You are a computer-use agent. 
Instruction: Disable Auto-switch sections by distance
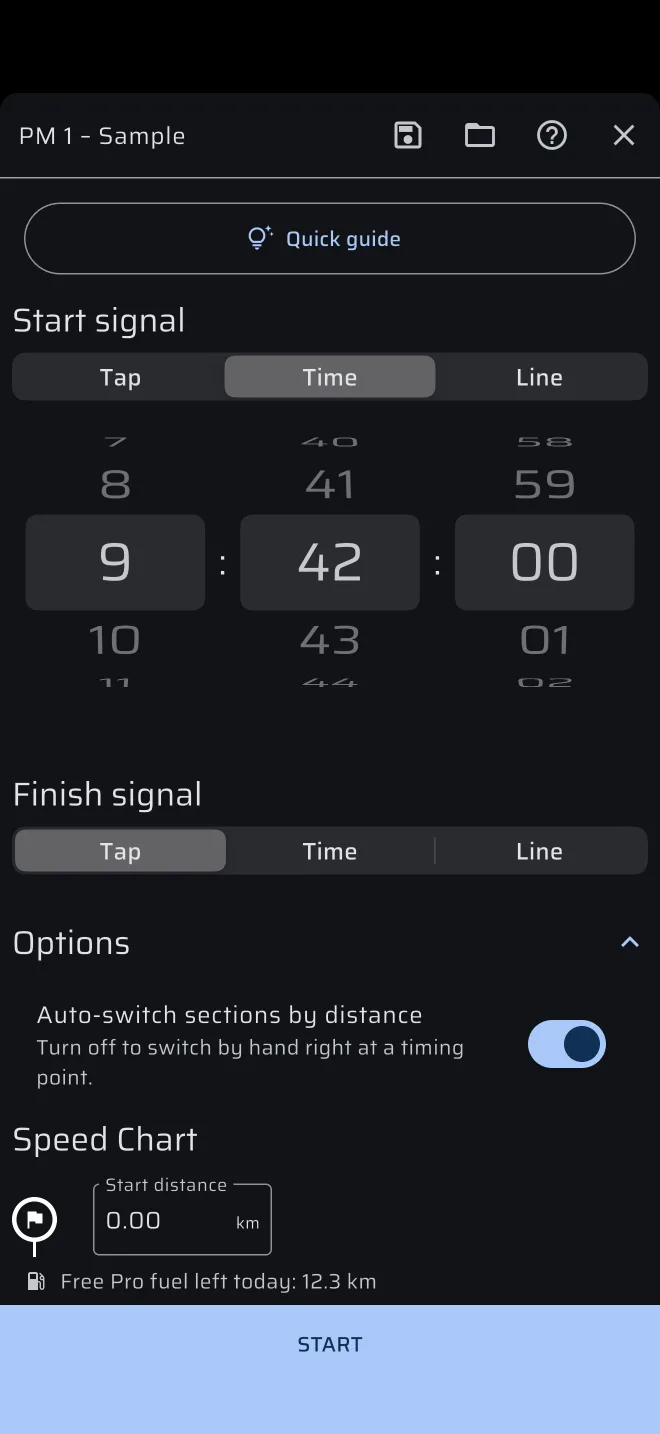click(567, 1044)
